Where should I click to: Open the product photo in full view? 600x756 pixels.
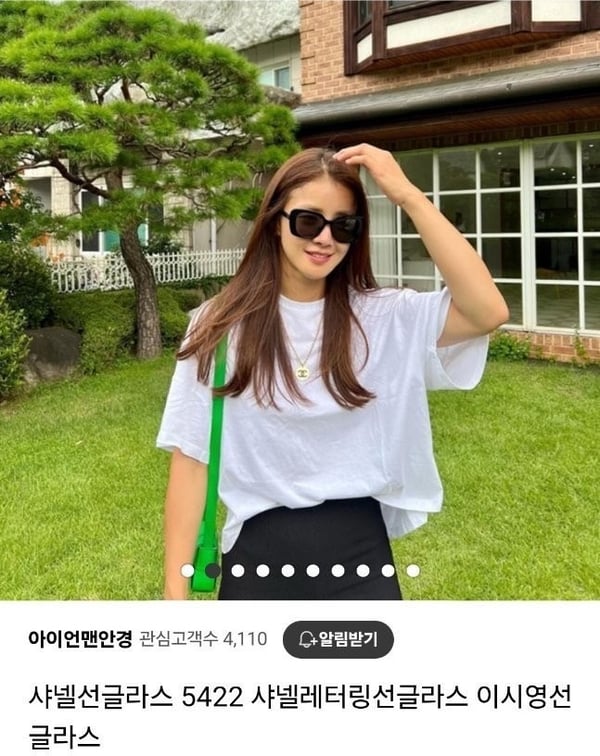[300, 300]
